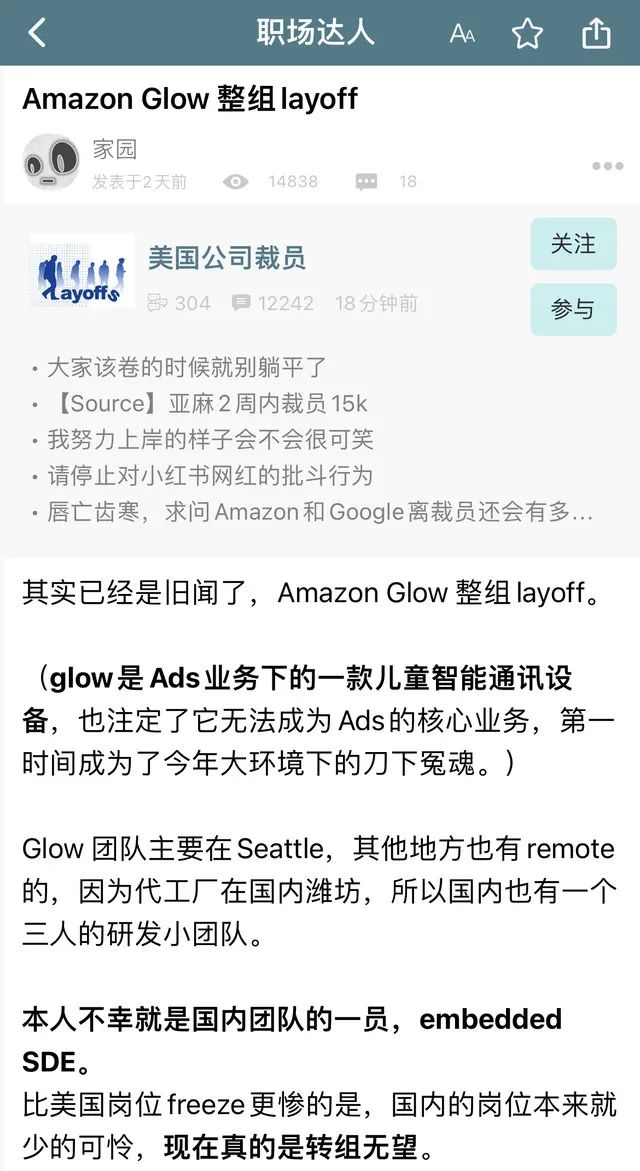Open the 唇亡齿寒 Amazon and Google thread

click(319, 512)
